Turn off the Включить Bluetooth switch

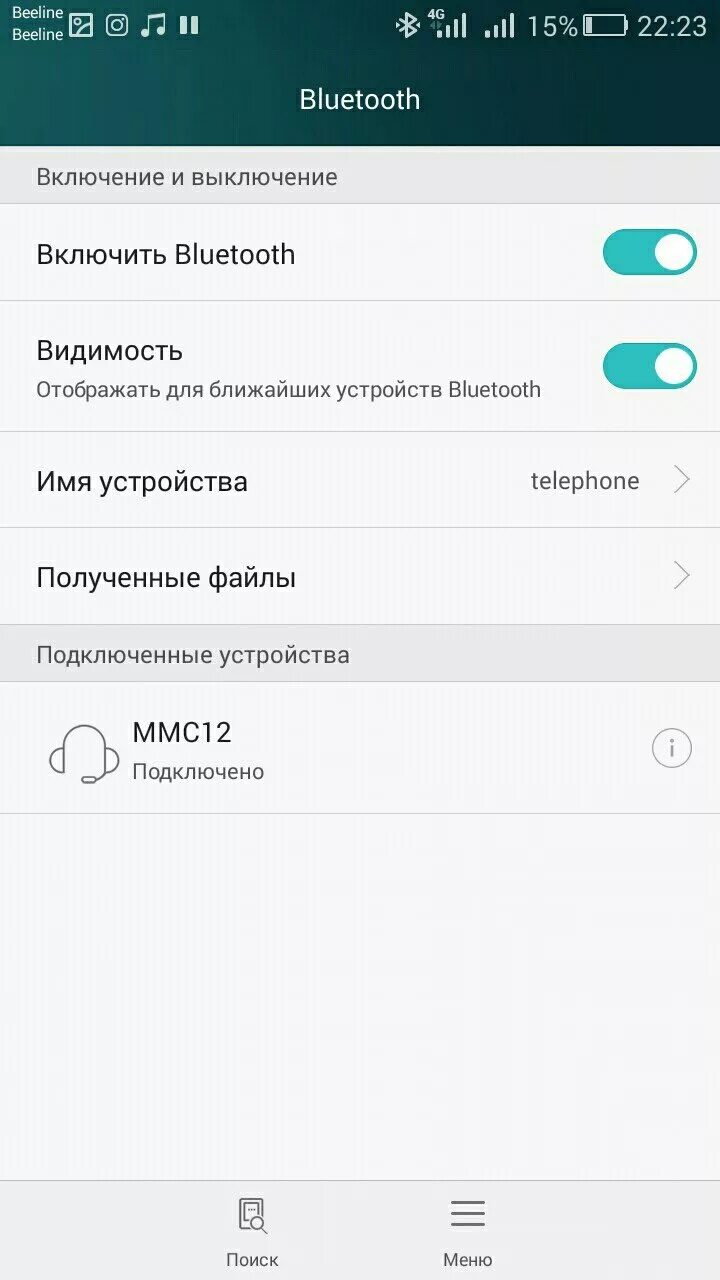pyautogui.click(x=649, y=253)
